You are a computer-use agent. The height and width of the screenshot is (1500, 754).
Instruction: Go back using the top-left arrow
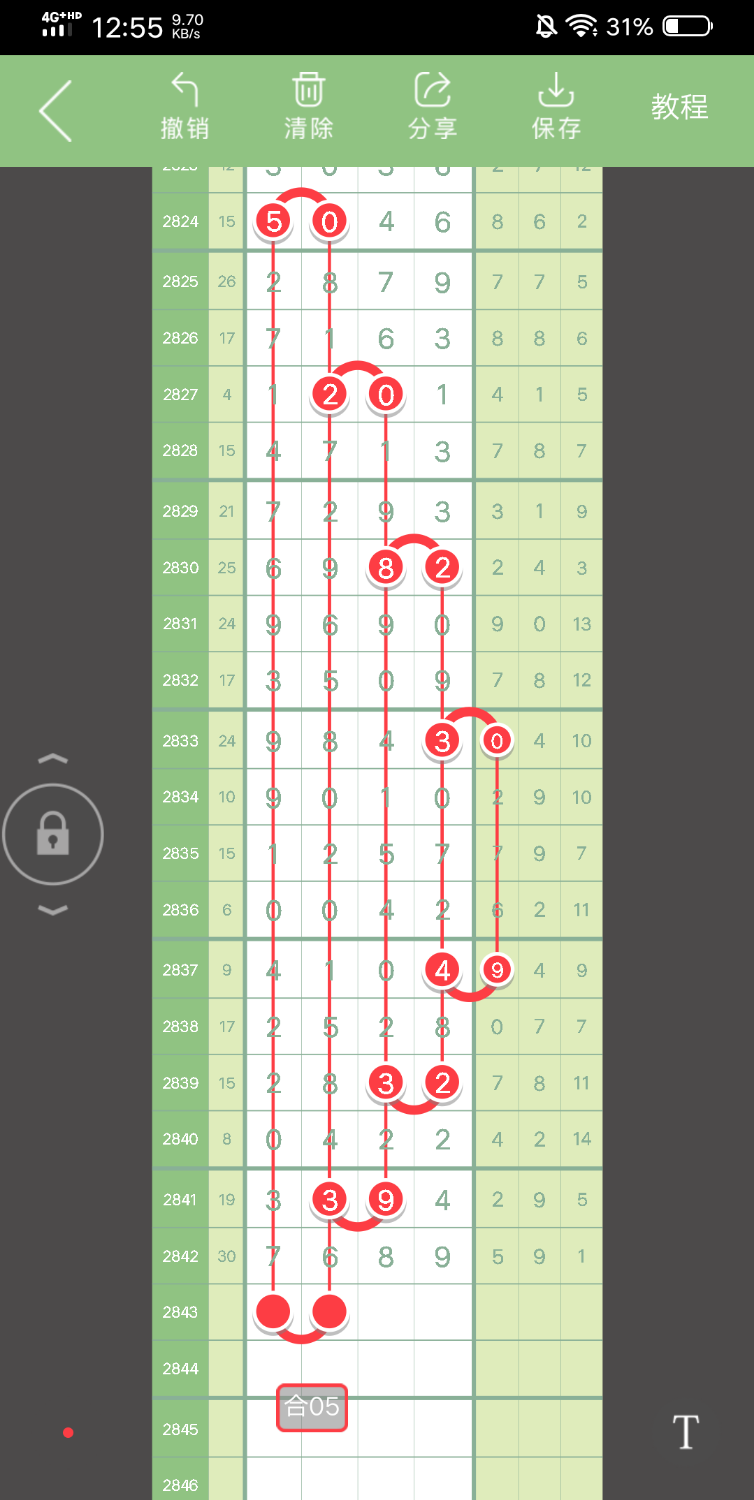click(56, 110)
